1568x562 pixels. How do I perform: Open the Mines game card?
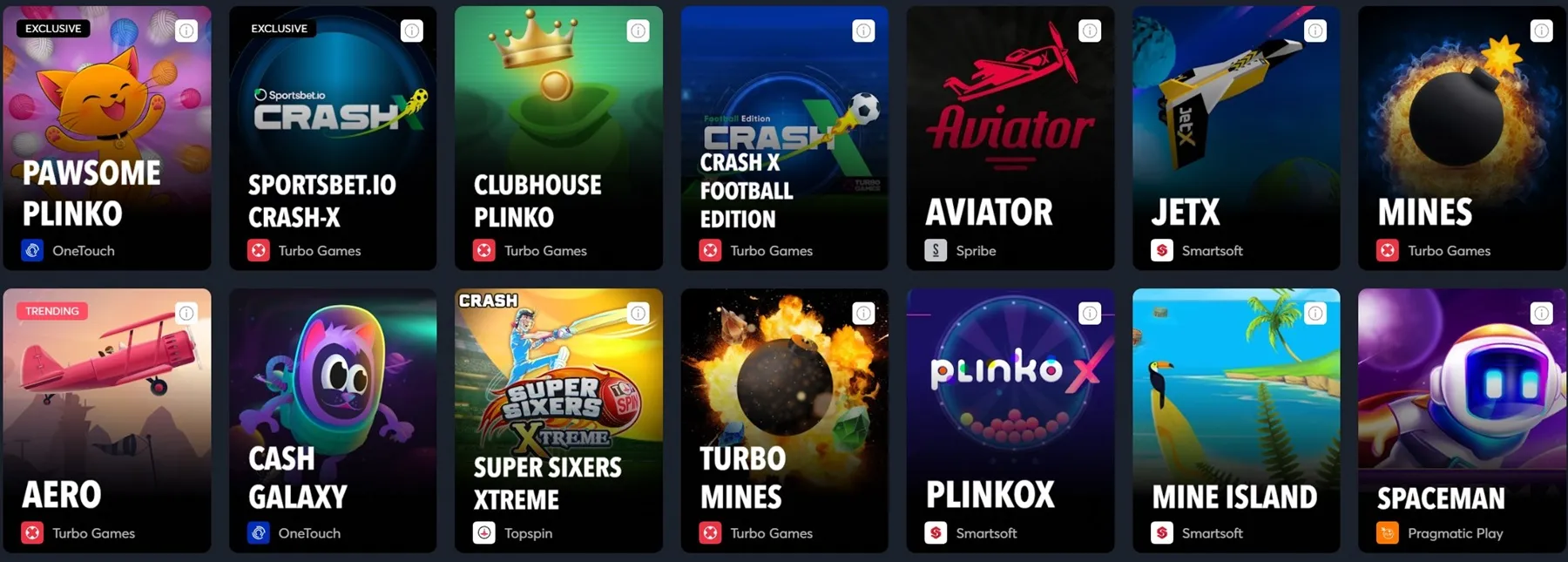coord(1461,139)
